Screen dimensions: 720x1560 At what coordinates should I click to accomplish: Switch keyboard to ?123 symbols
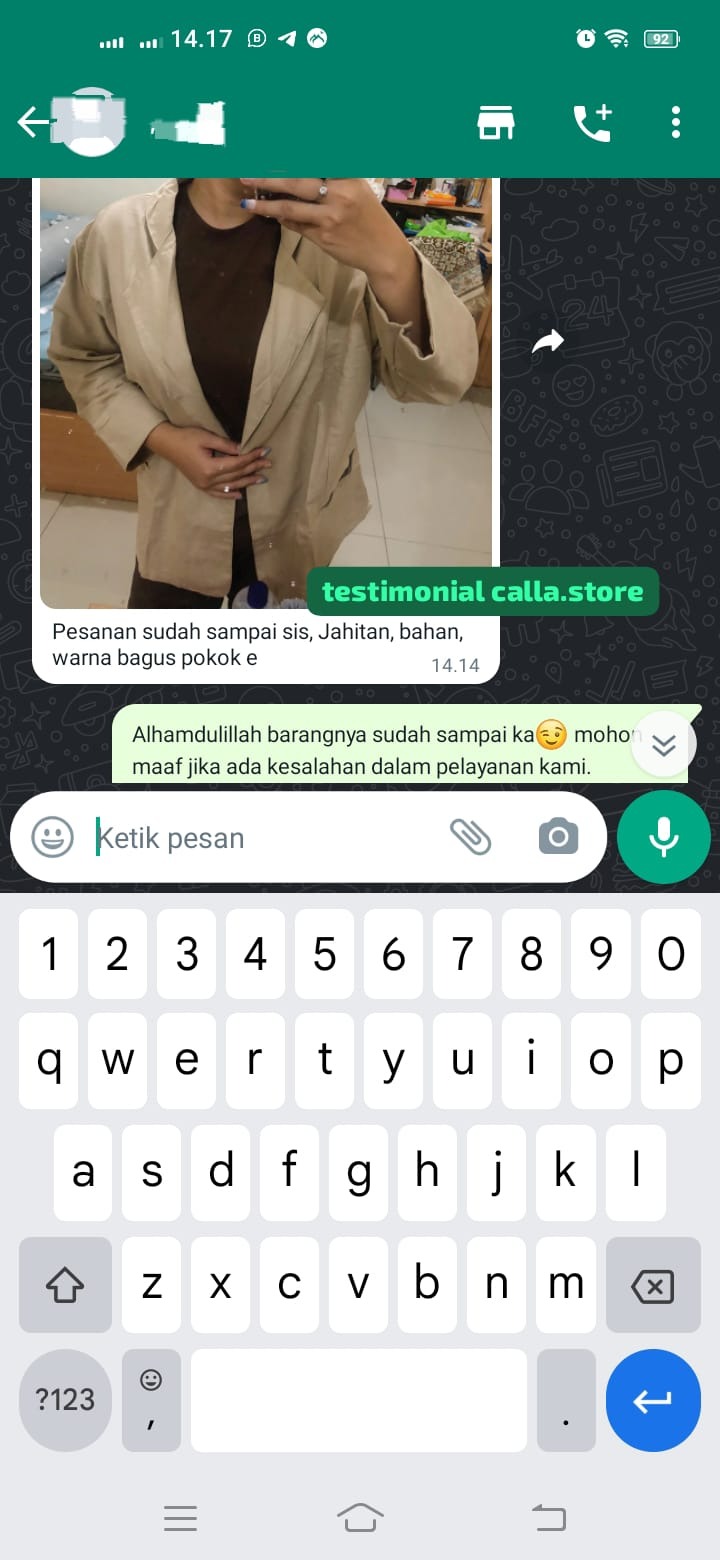pos(65,1400)
